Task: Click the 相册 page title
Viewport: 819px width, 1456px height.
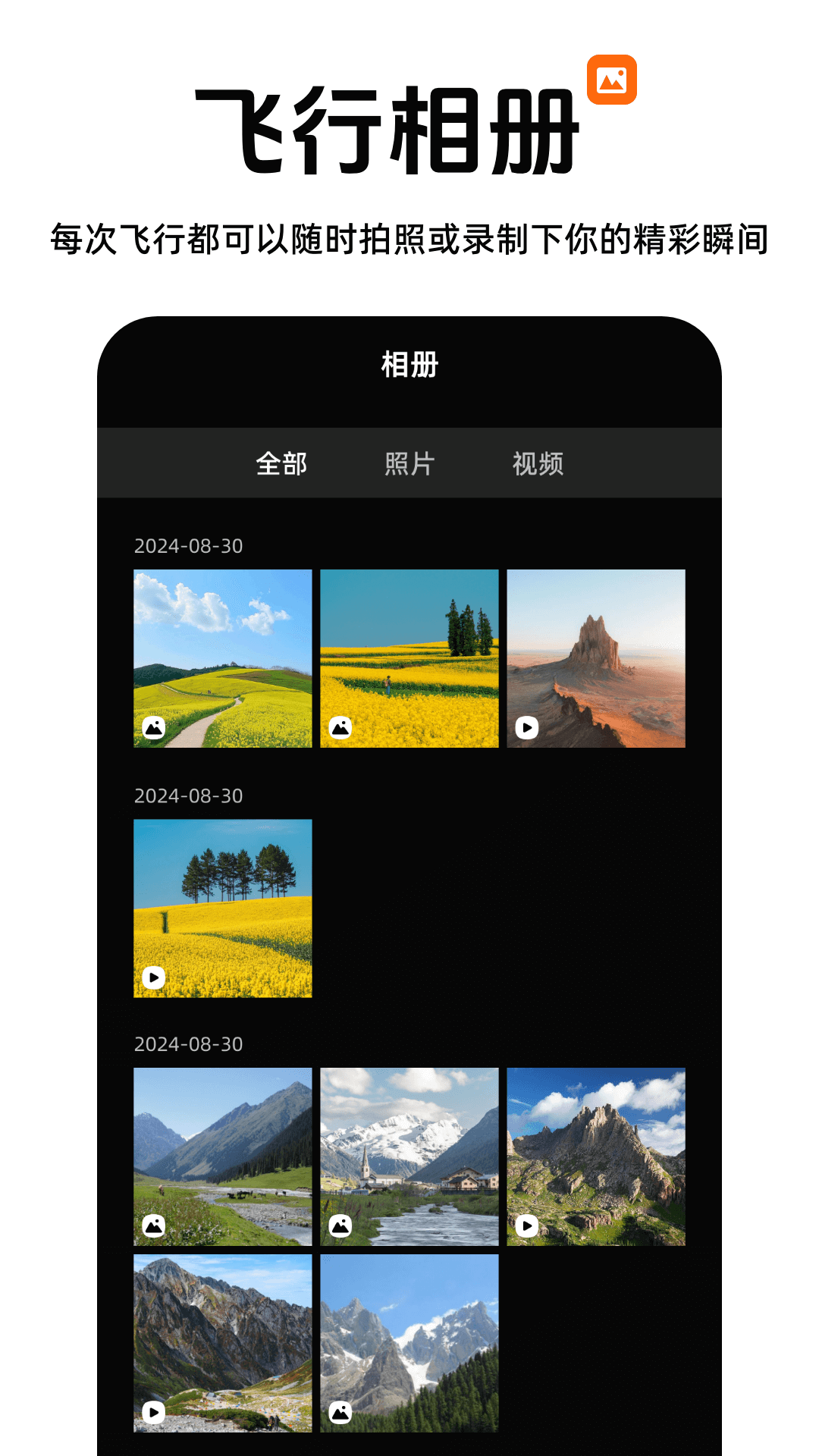Action: tap(409, 366)
